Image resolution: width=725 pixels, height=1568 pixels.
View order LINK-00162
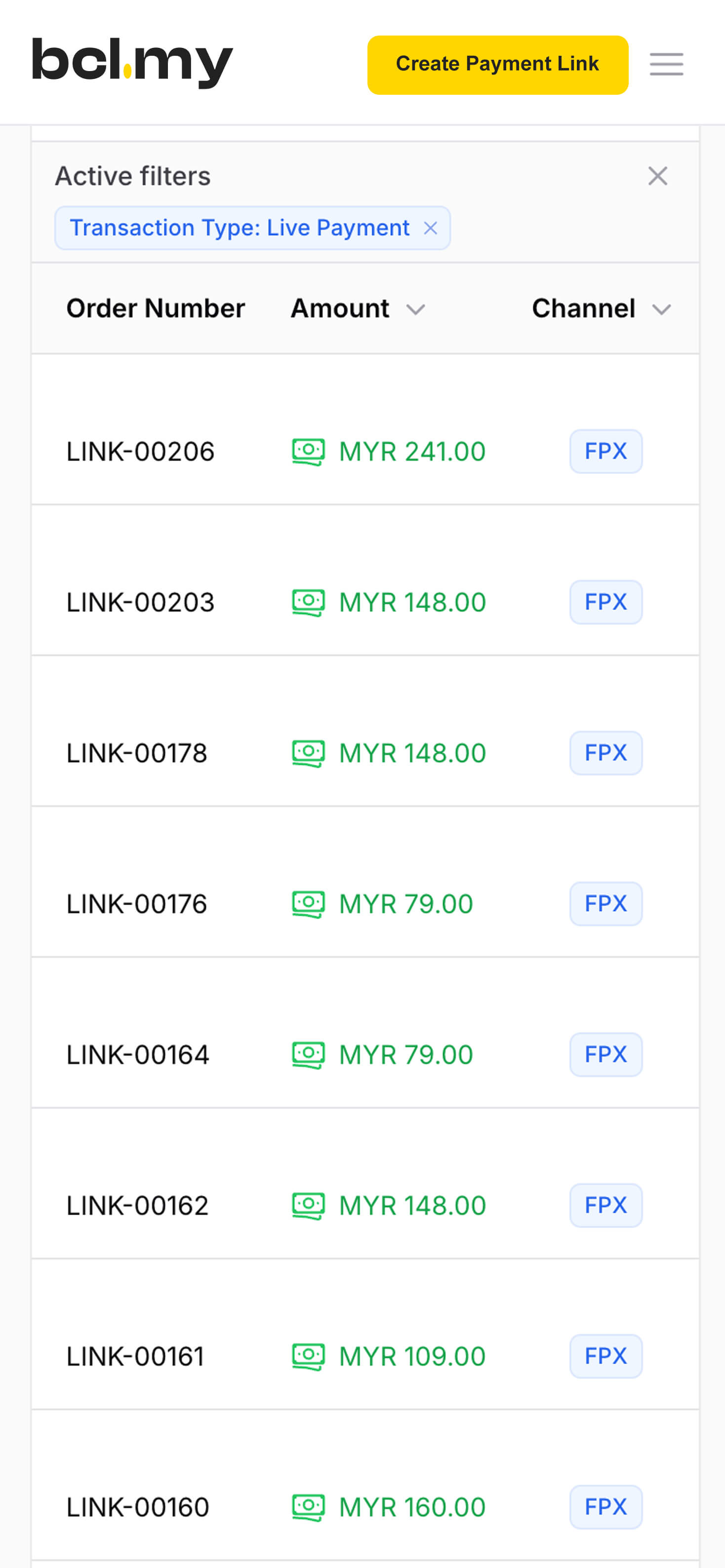(137, 1206)
